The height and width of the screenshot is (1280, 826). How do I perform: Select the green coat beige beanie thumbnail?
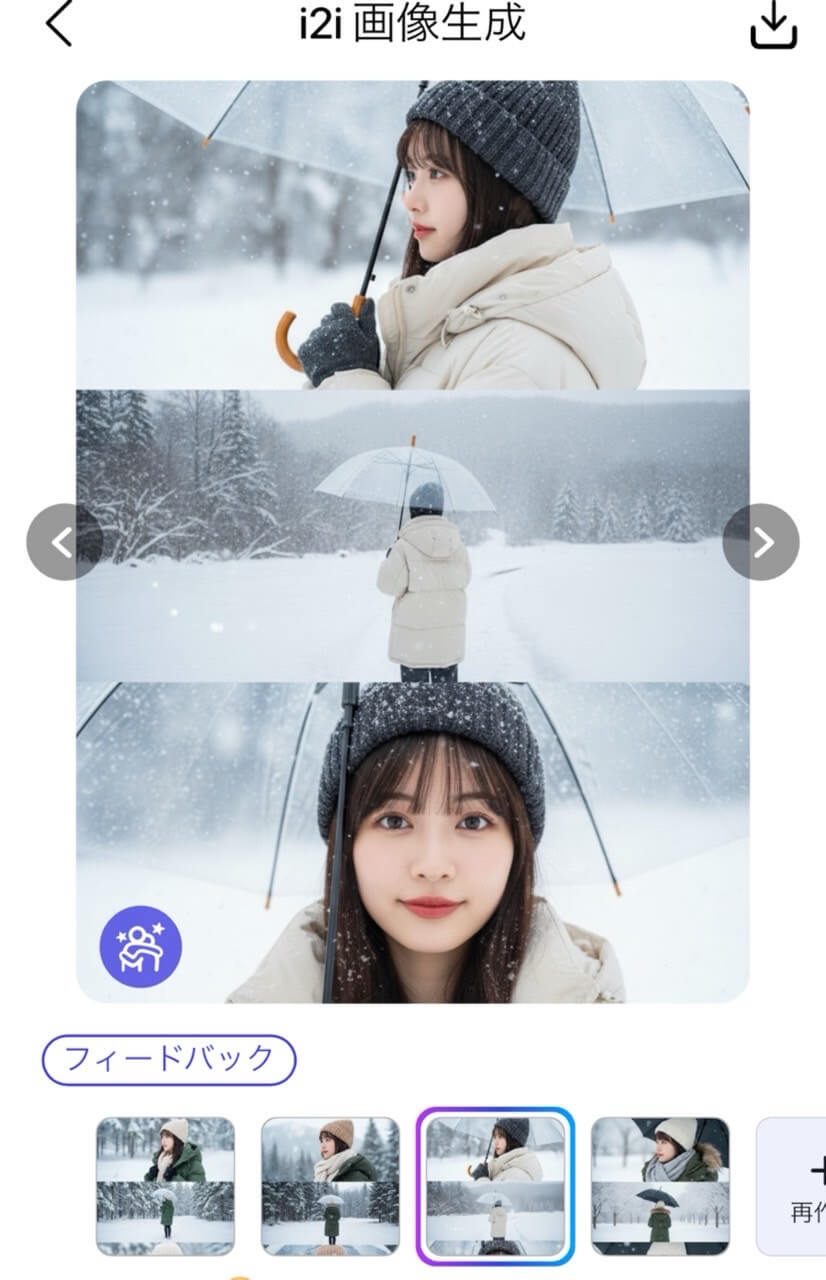point(165,1185)
